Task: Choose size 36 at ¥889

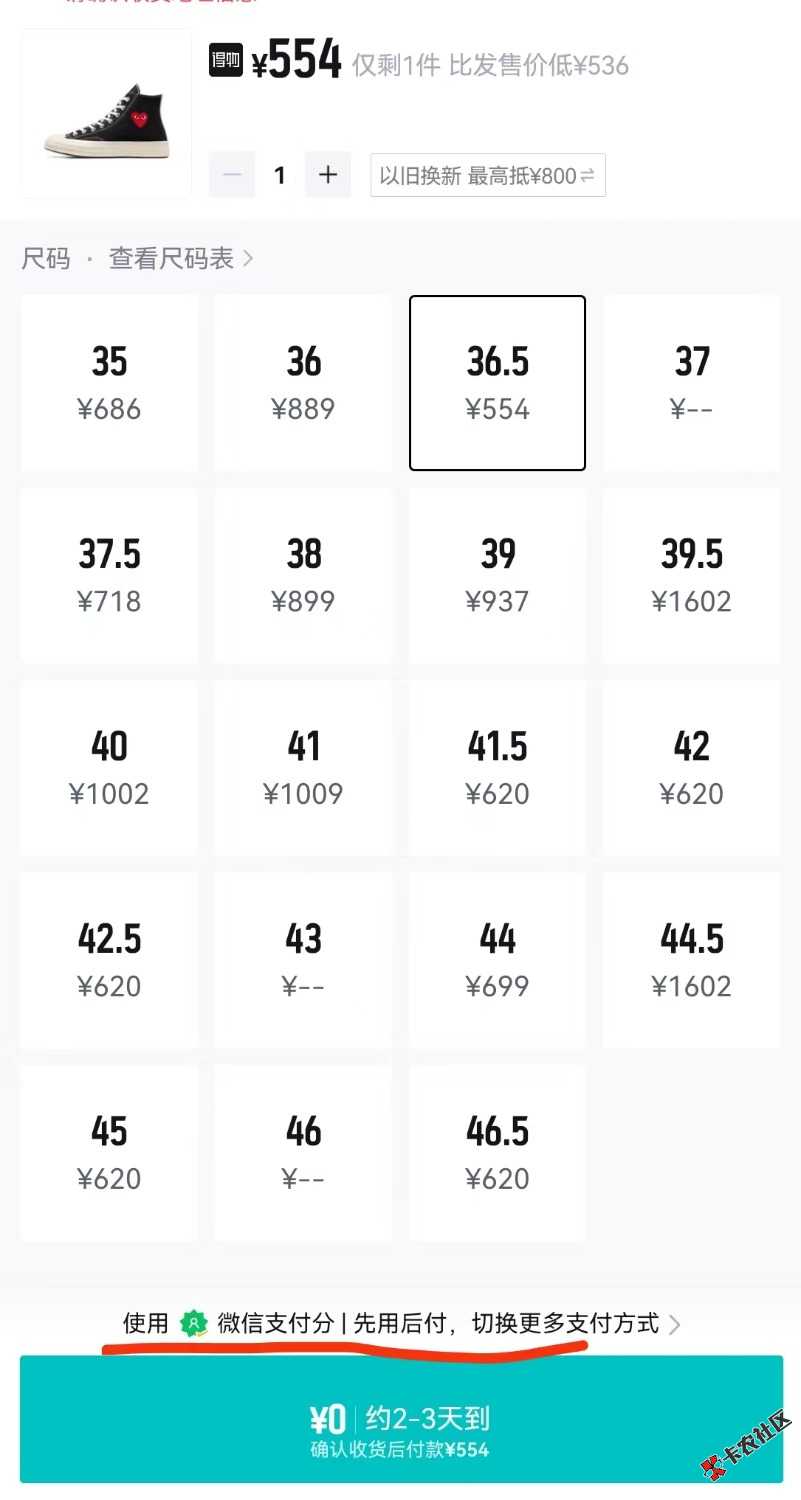Action: [303, 383]
